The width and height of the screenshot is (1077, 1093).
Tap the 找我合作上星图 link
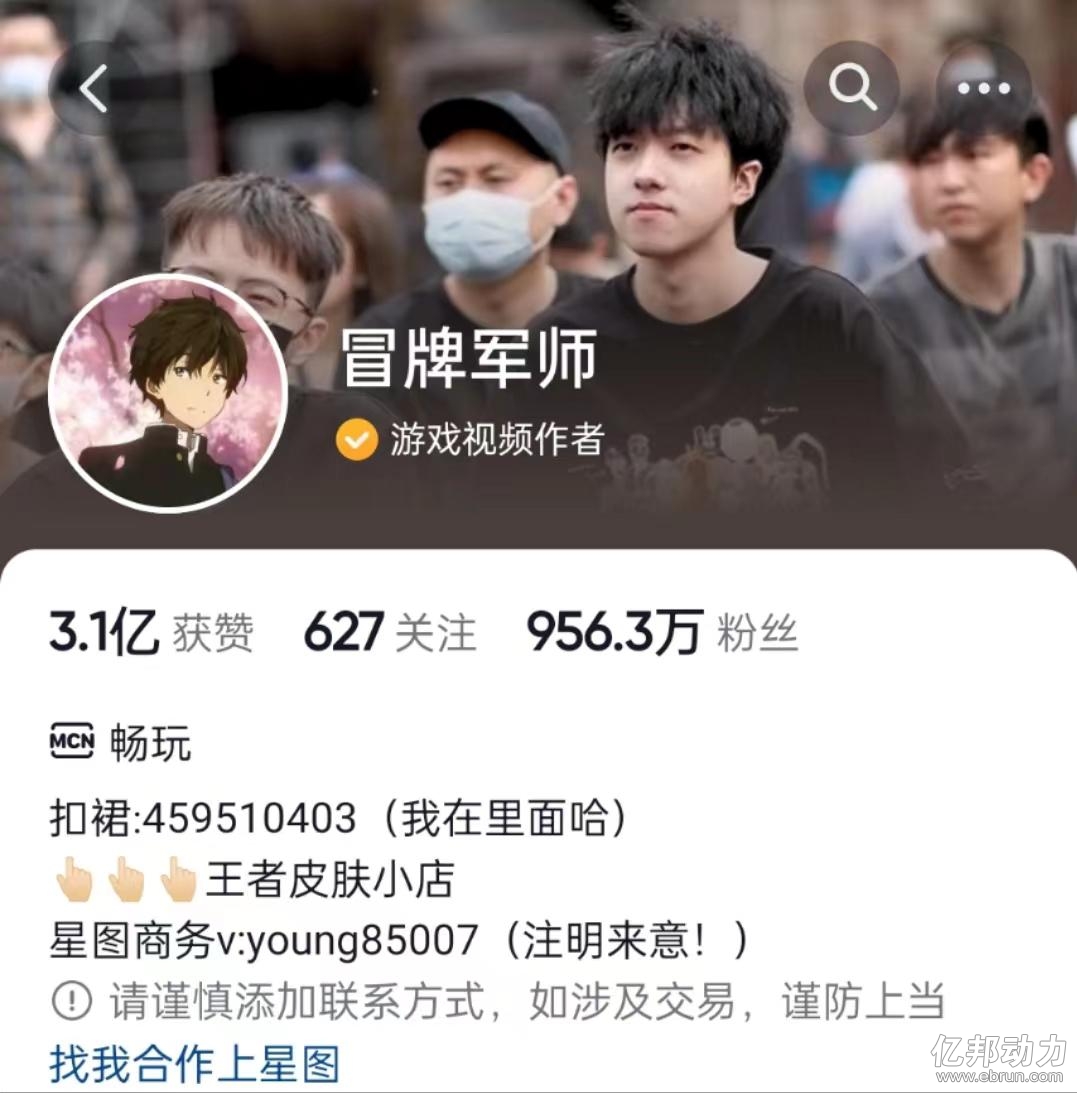click(195, 1064)
